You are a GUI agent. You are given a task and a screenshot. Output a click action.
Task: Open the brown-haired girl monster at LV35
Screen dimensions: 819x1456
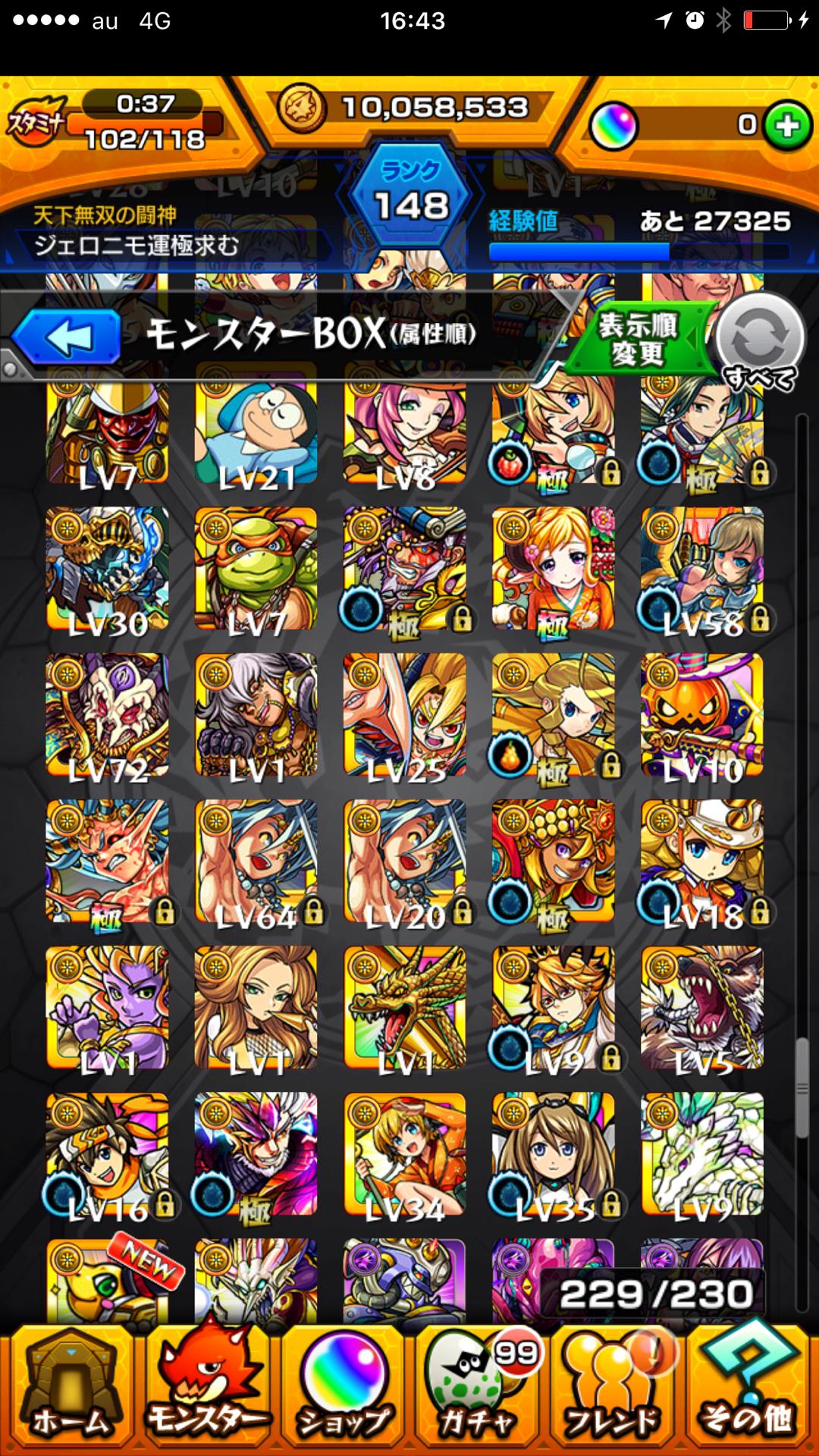(554, 1154)
